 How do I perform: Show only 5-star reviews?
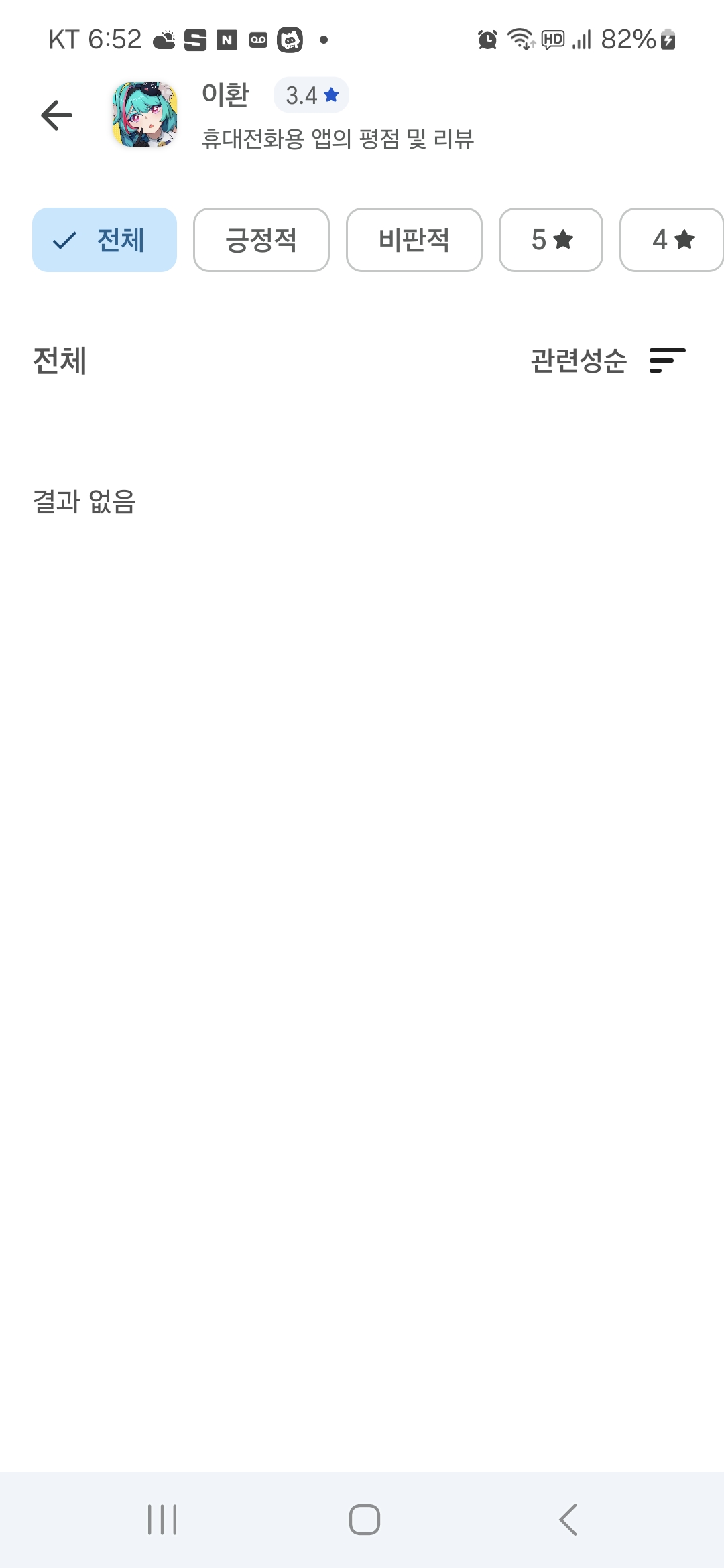[x=551, y=240]
